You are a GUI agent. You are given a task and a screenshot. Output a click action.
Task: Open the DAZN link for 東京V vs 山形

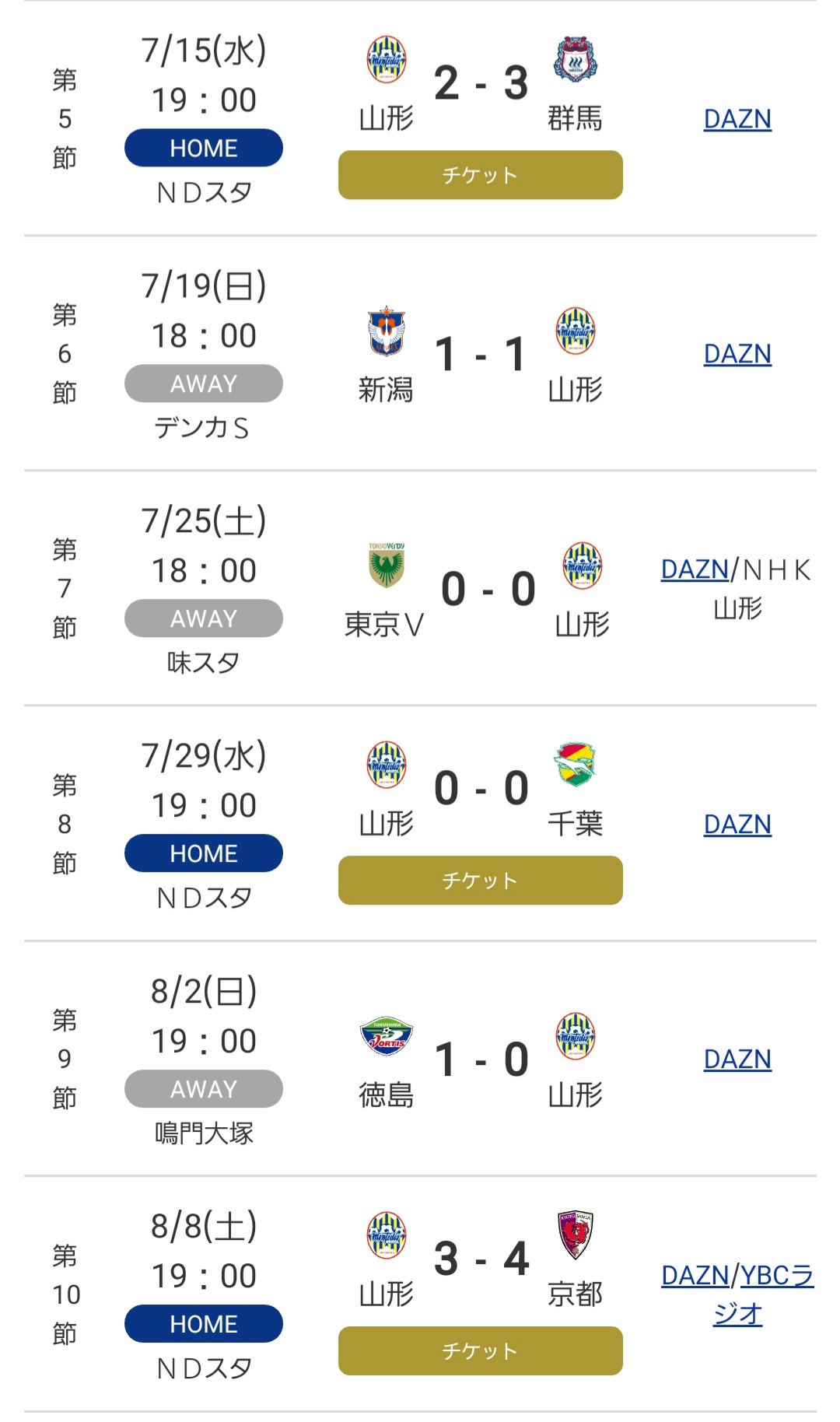(695, 569)
